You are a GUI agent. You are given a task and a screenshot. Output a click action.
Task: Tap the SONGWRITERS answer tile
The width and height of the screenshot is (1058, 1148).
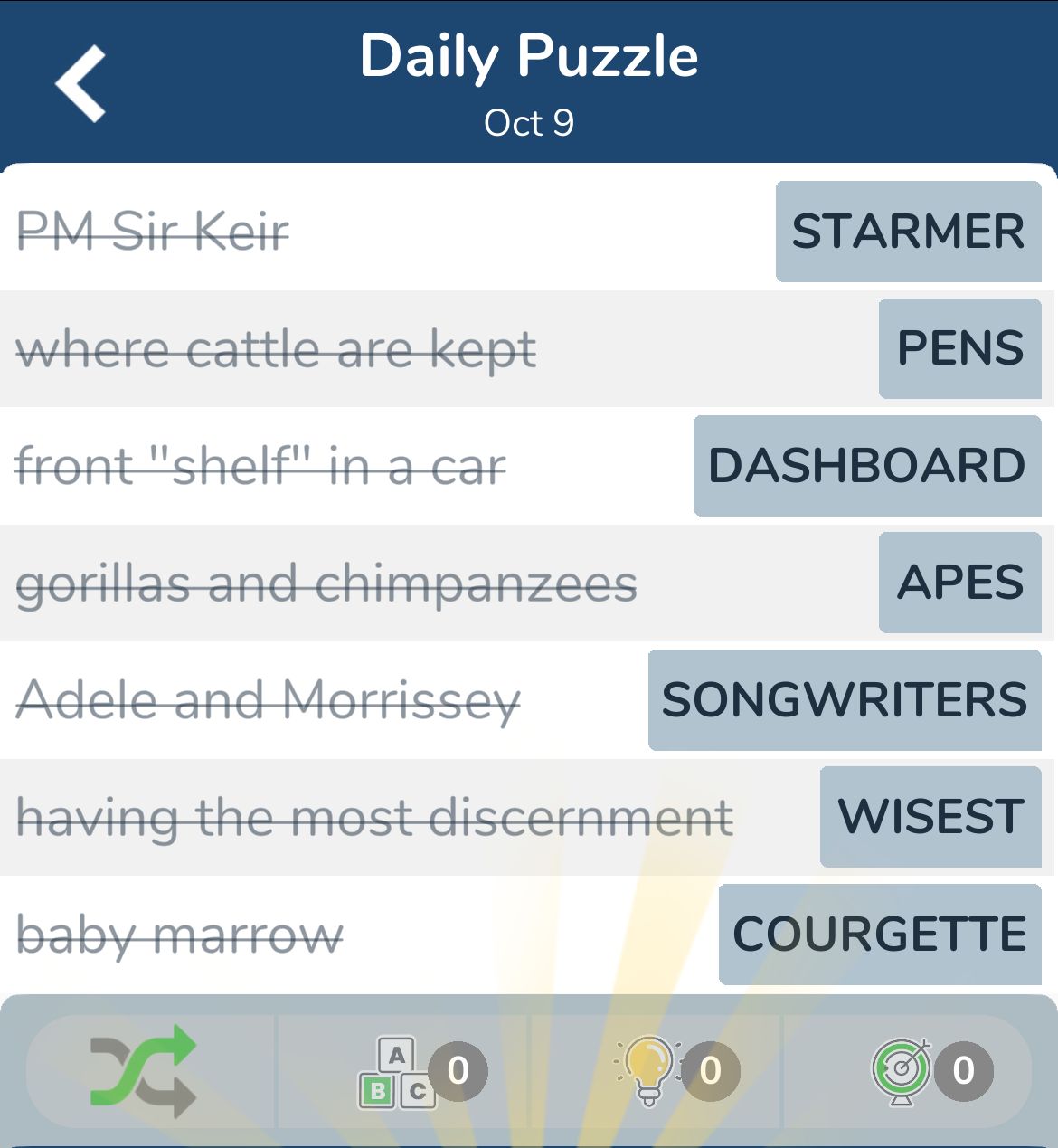(844, 700)
